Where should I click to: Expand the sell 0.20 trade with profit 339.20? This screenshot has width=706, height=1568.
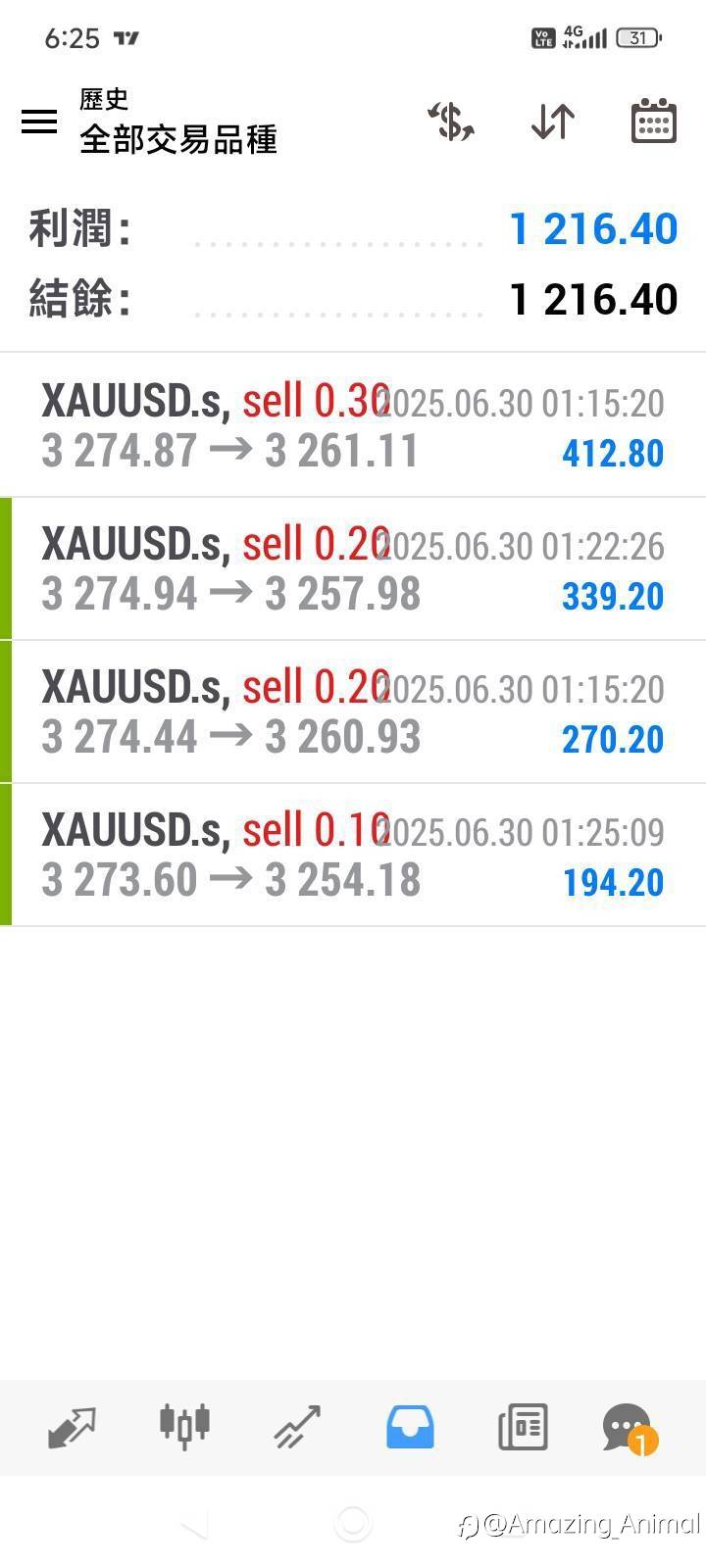tap(353, 569)
